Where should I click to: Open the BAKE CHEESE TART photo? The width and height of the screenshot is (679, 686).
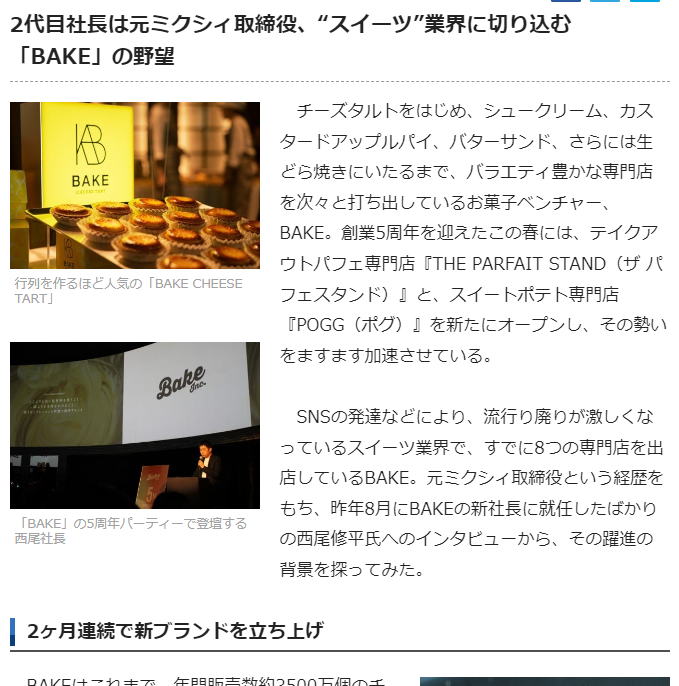click(x=135, y=185)
